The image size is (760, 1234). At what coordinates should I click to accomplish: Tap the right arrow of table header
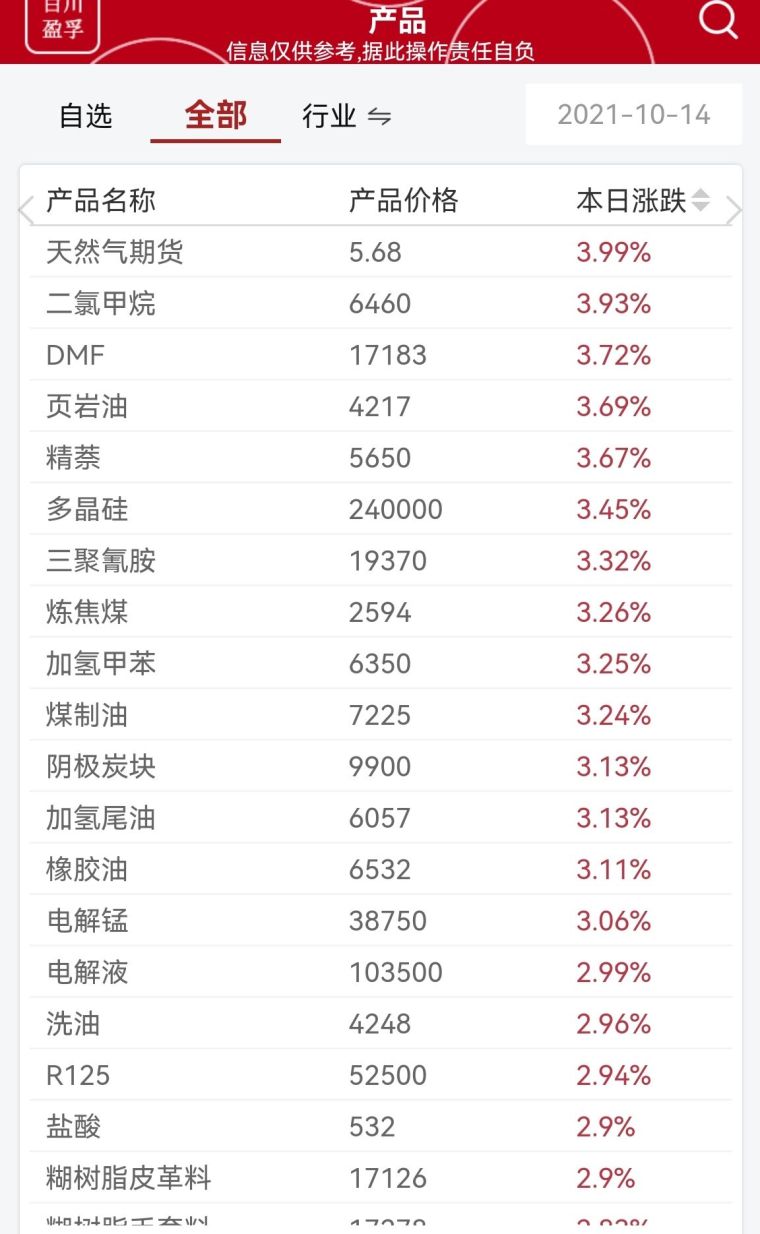tap(734, 211)
